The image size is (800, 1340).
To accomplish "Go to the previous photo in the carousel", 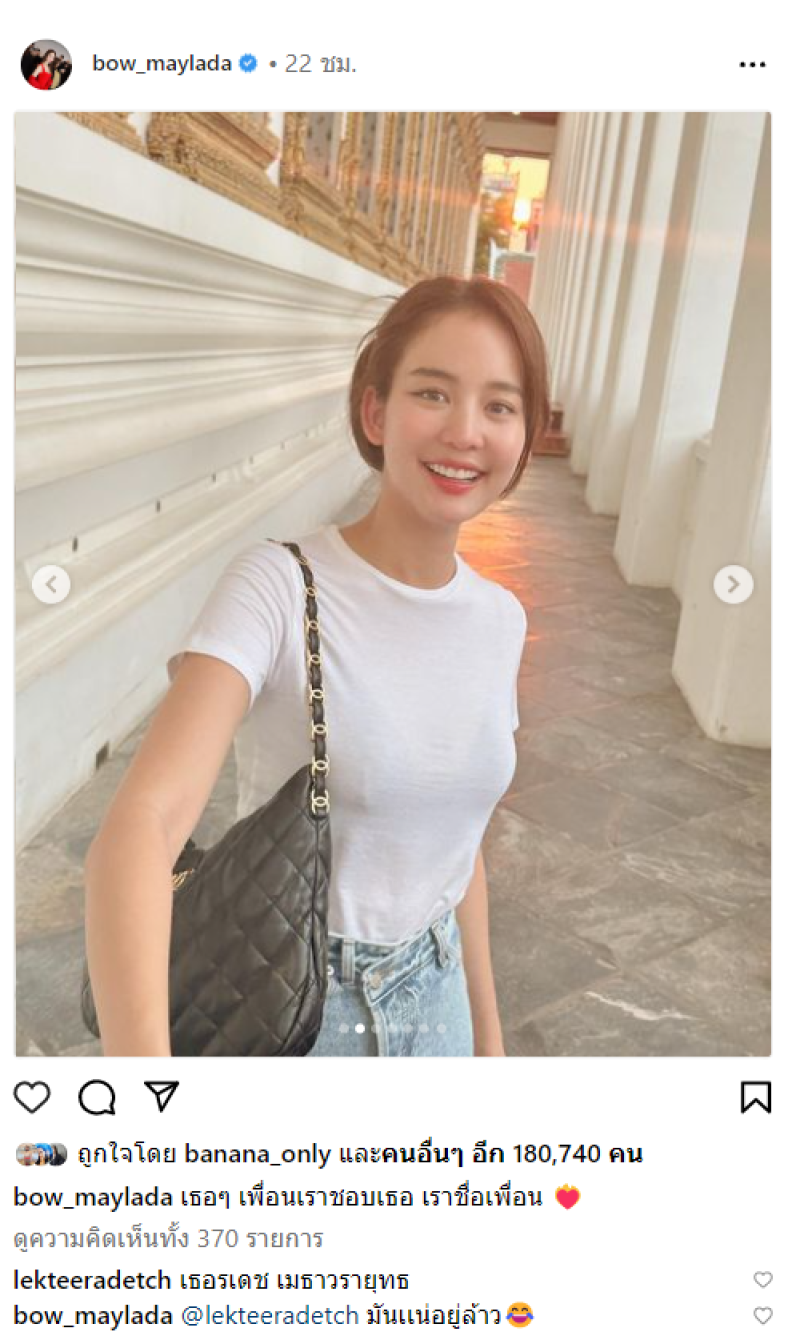I will 51,584.
